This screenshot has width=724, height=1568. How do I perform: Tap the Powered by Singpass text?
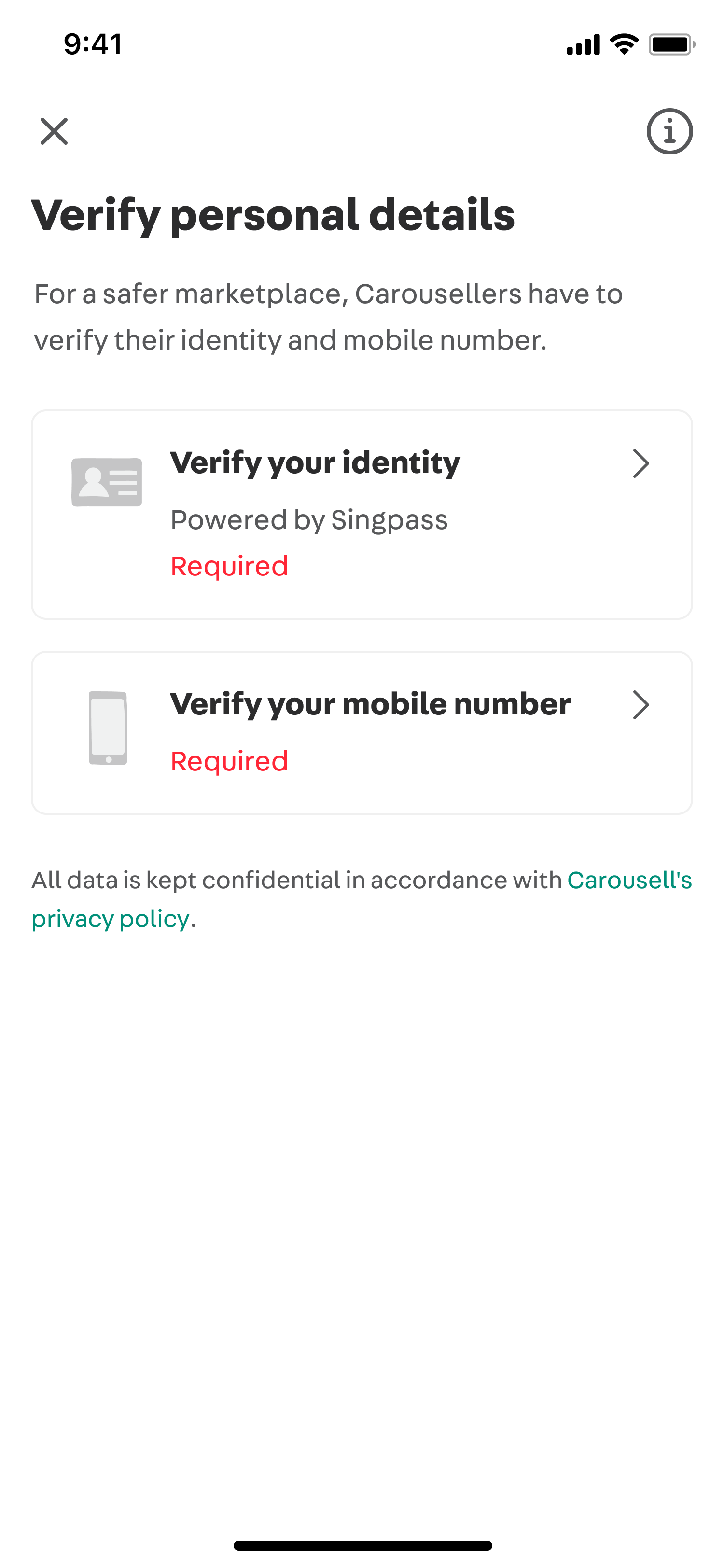point(309,519)
